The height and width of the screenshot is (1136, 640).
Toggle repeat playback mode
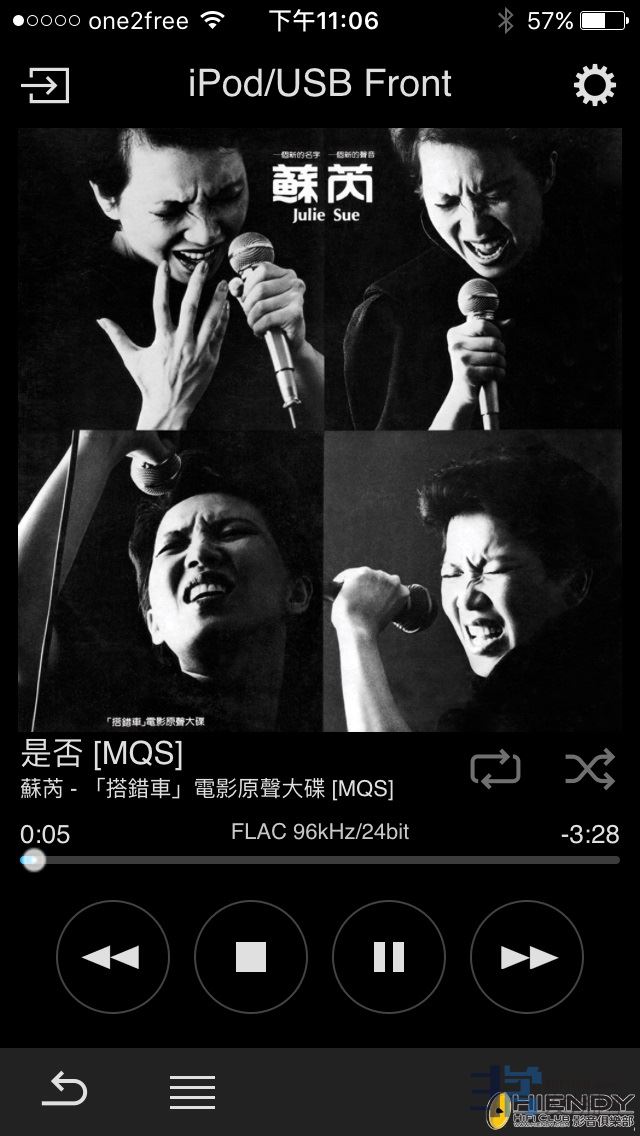[x=495, y=768]
